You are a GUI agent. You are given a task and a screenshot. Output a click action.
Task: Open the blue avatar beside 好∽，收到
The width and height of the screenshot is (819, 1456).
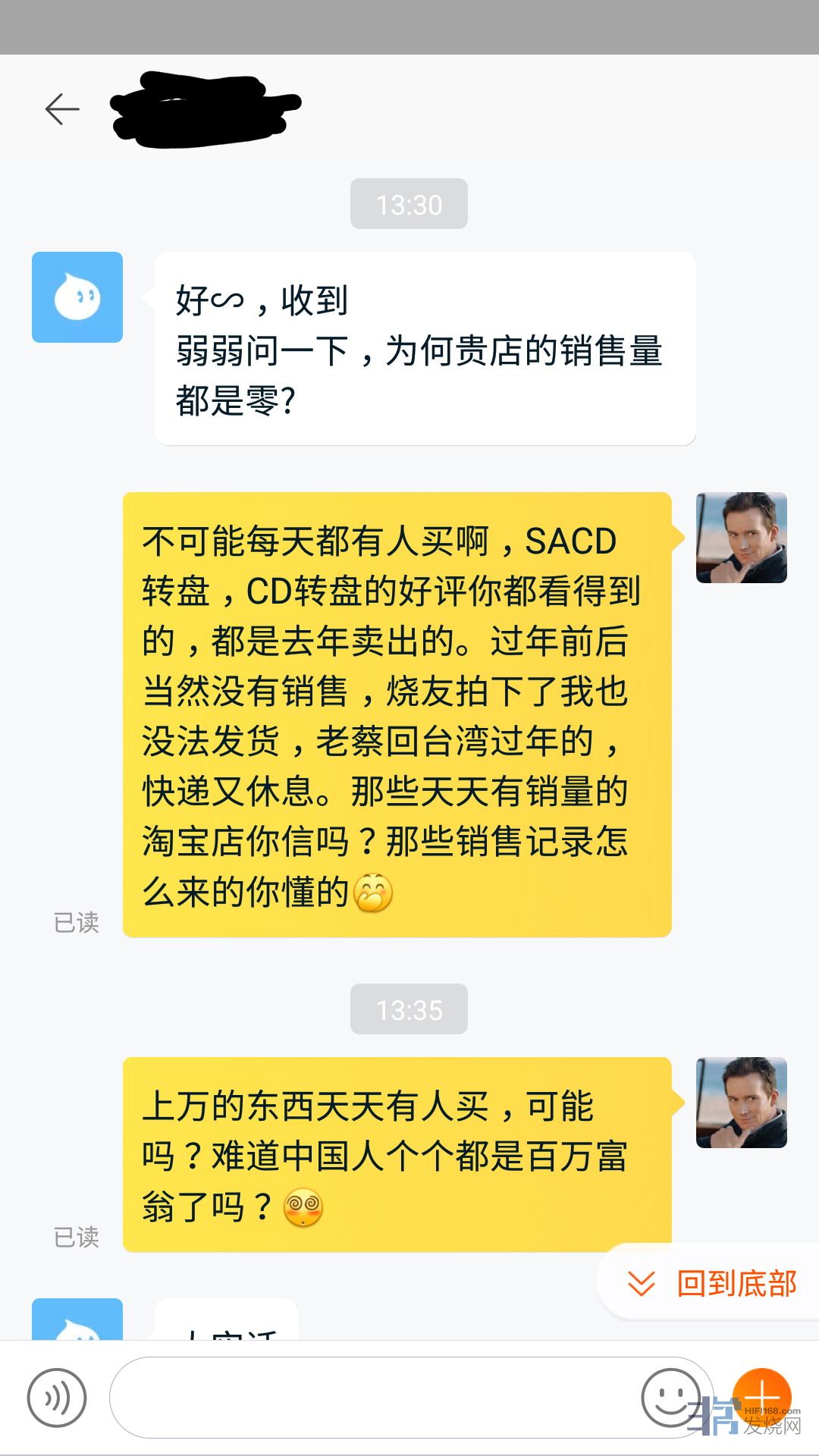(x=77, y=297)
